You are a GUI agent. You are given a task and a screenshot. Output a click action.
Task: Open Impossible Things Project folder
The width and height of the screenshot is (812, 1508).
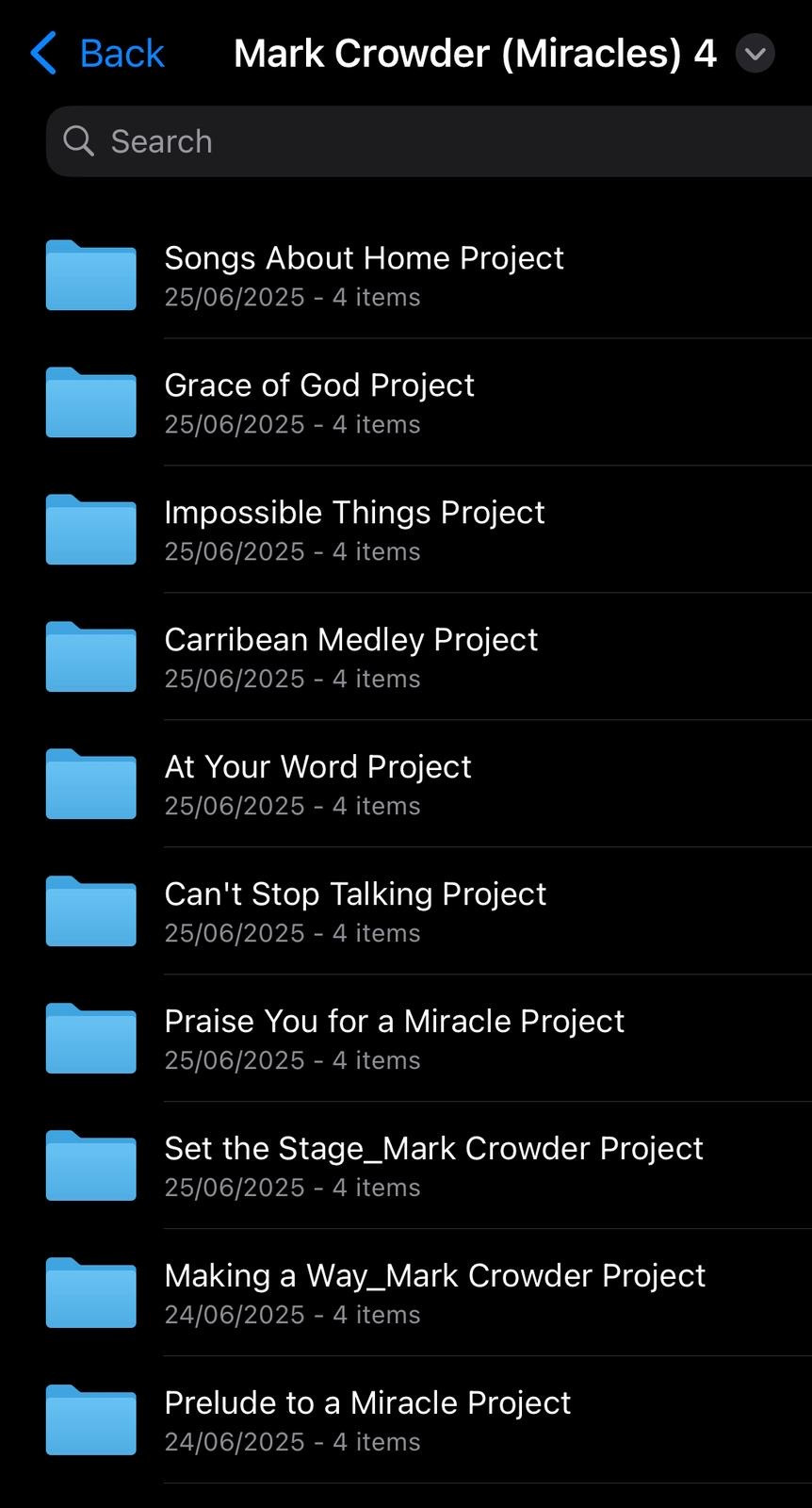(x=406, y=530)
